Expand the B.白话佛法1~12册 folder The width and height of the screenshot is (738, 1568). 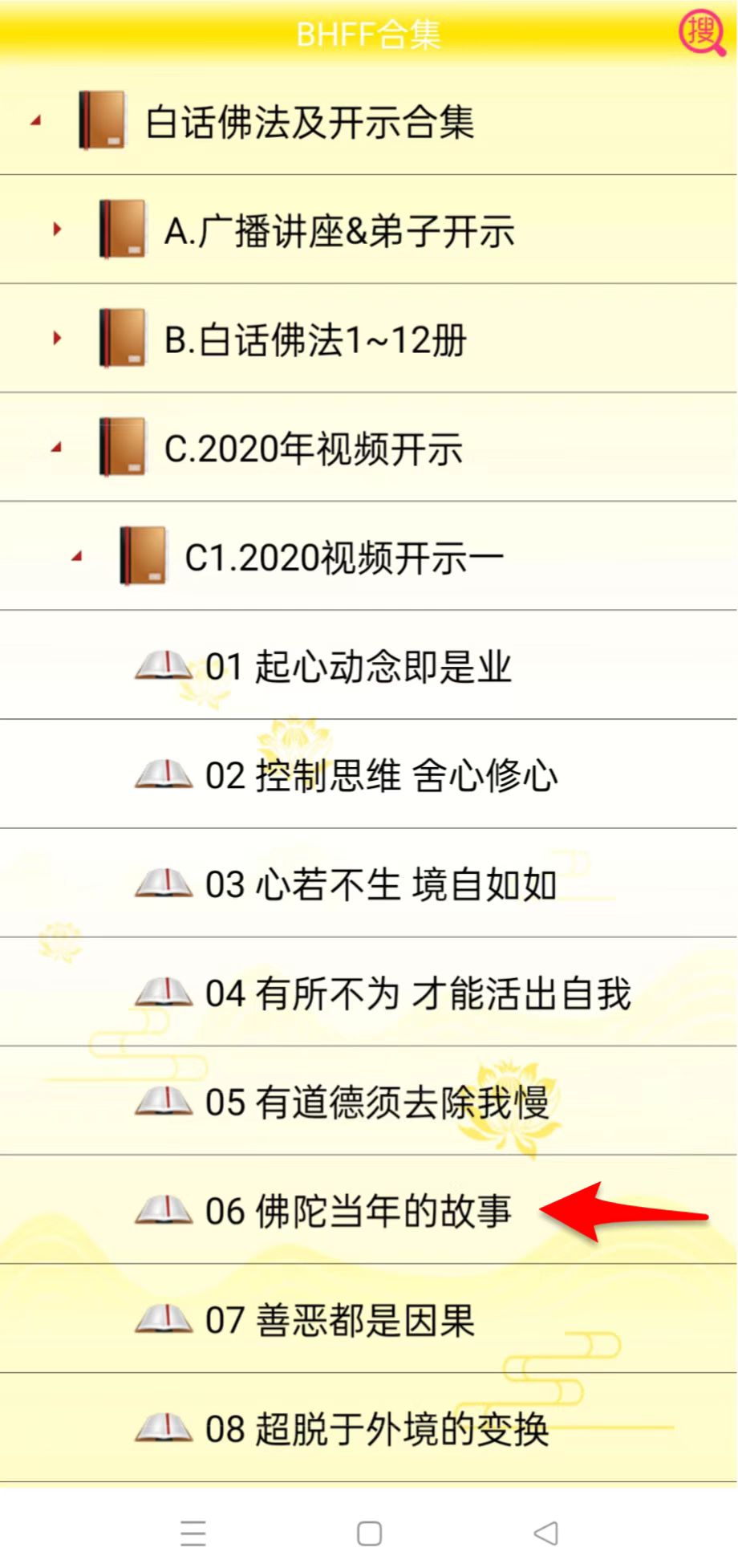click(x=56, y=339)
